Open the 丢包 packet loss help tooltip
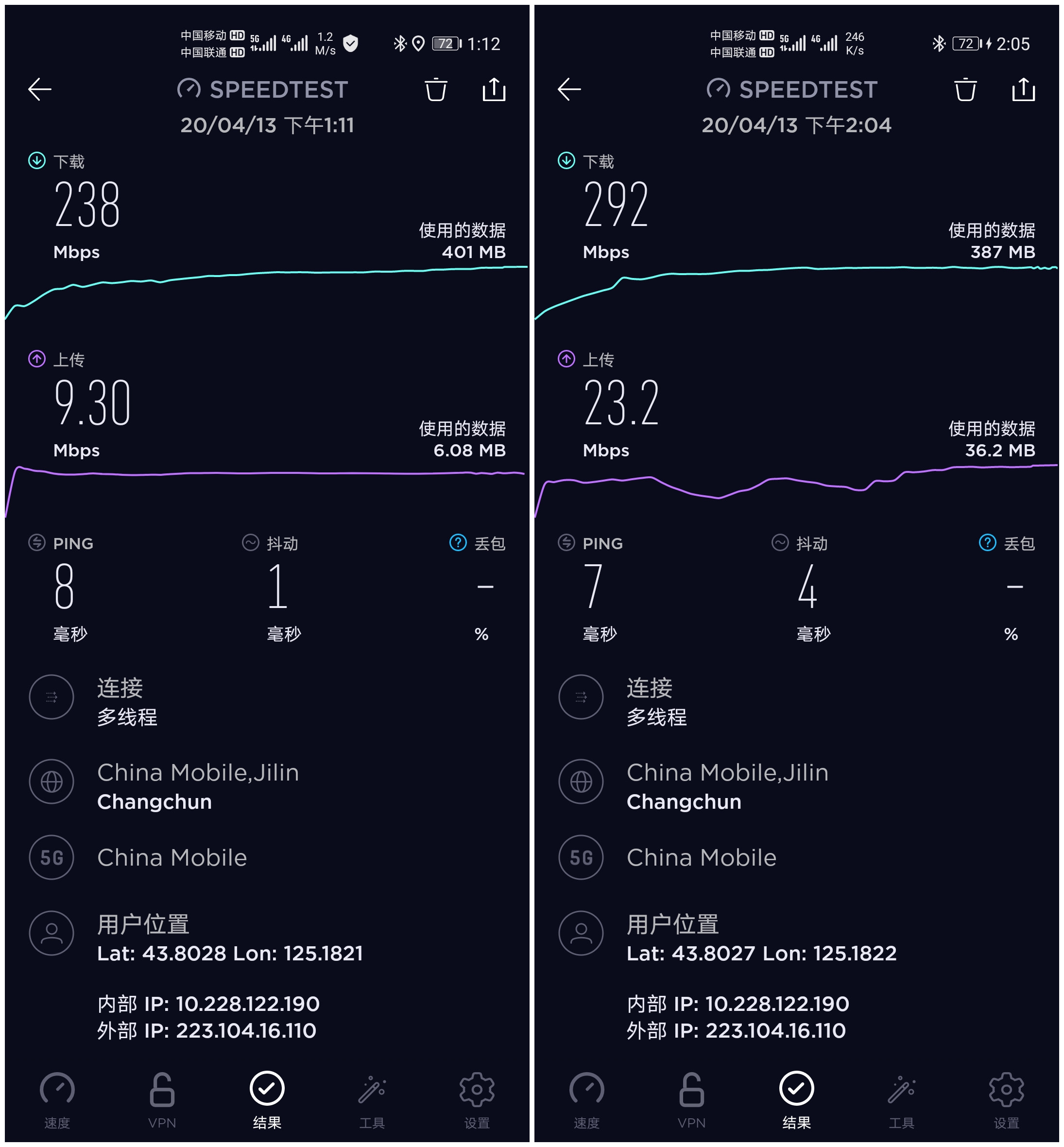1064x1147 pixels. (x=458, y=542)
